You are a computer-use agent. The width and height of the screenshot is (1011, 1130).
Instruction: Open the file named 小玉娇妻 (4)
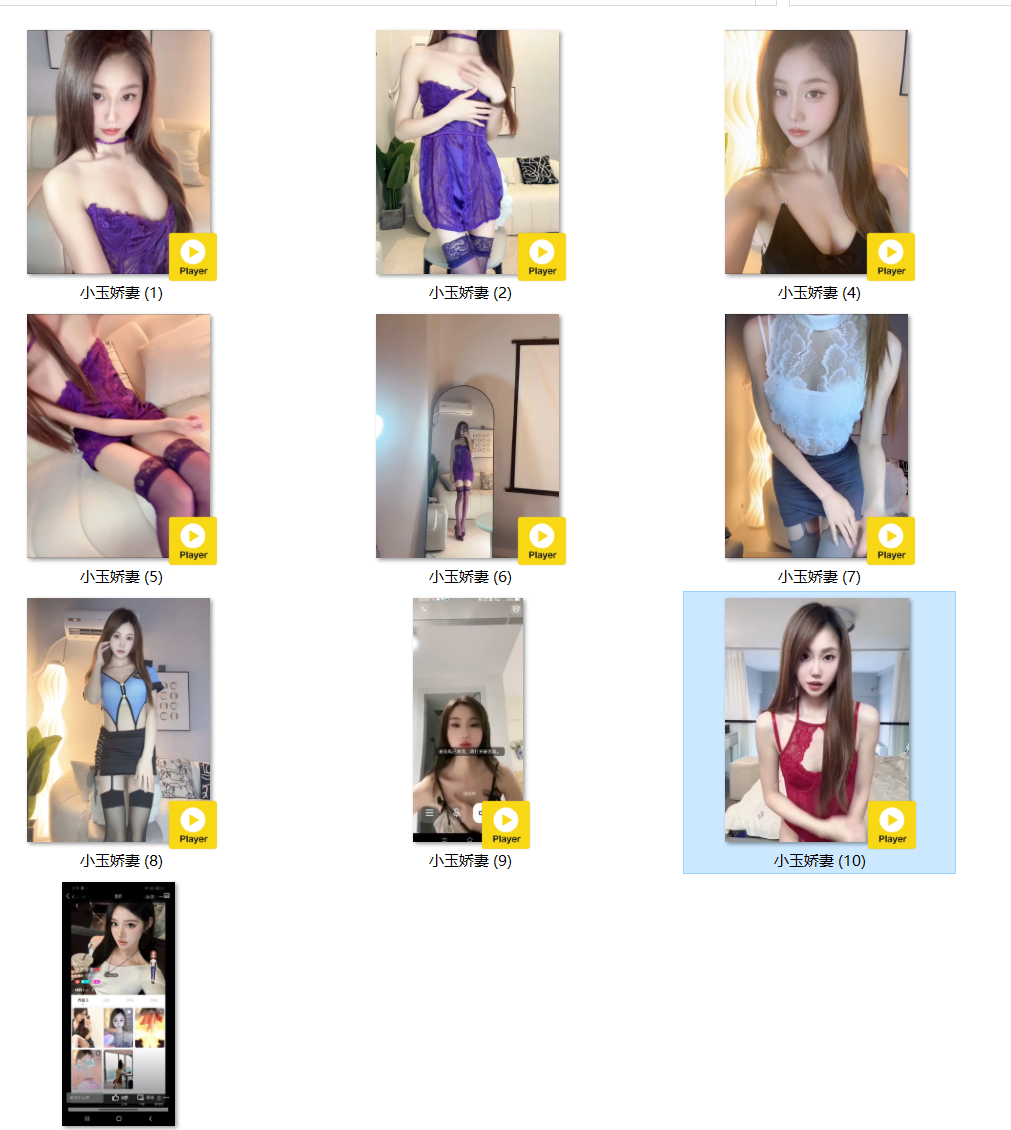tap(816, 152)
